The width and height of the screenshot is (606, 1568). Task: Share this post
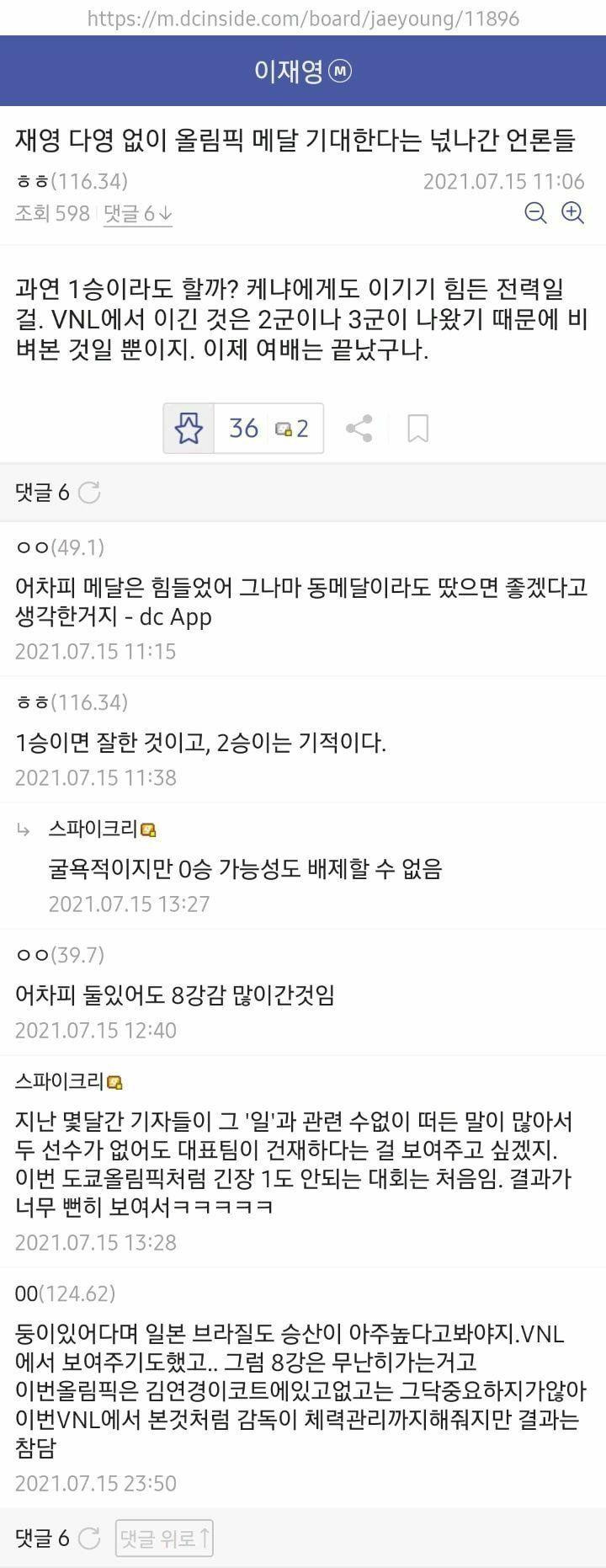tap(359, 429)
